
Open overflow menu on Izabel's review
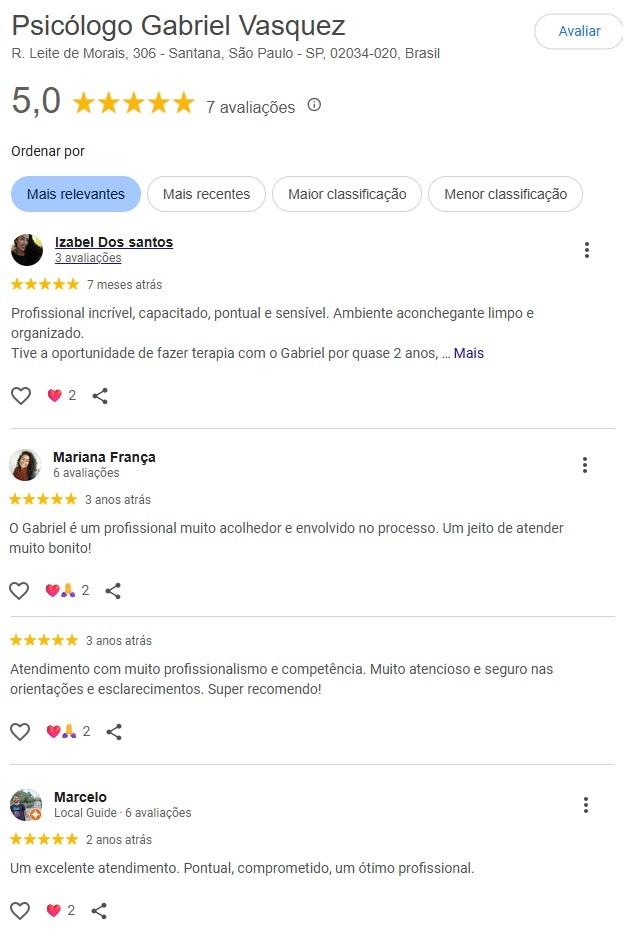click(x=587, y=250)
